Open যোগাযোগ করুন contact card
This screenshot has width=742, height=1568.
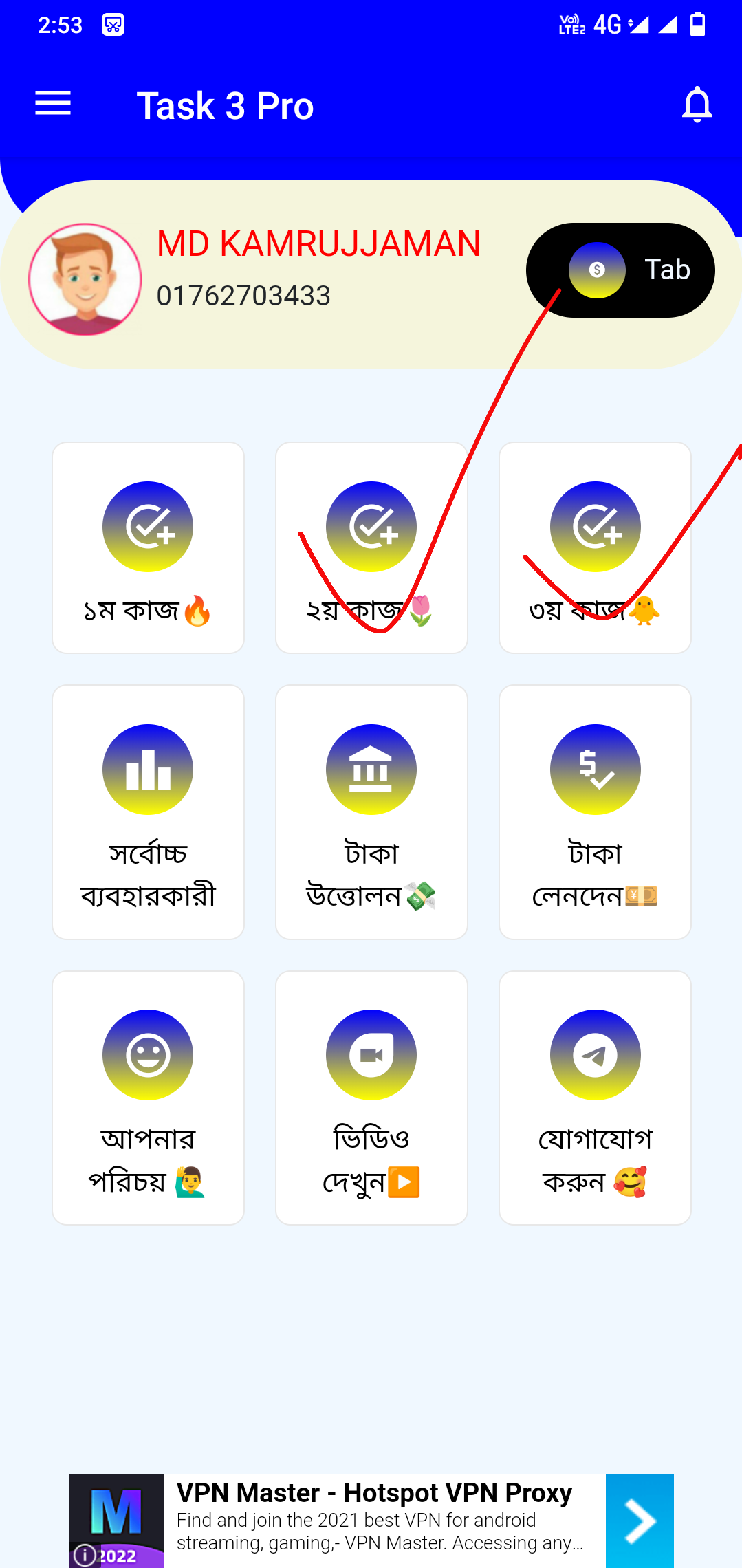595,1098
